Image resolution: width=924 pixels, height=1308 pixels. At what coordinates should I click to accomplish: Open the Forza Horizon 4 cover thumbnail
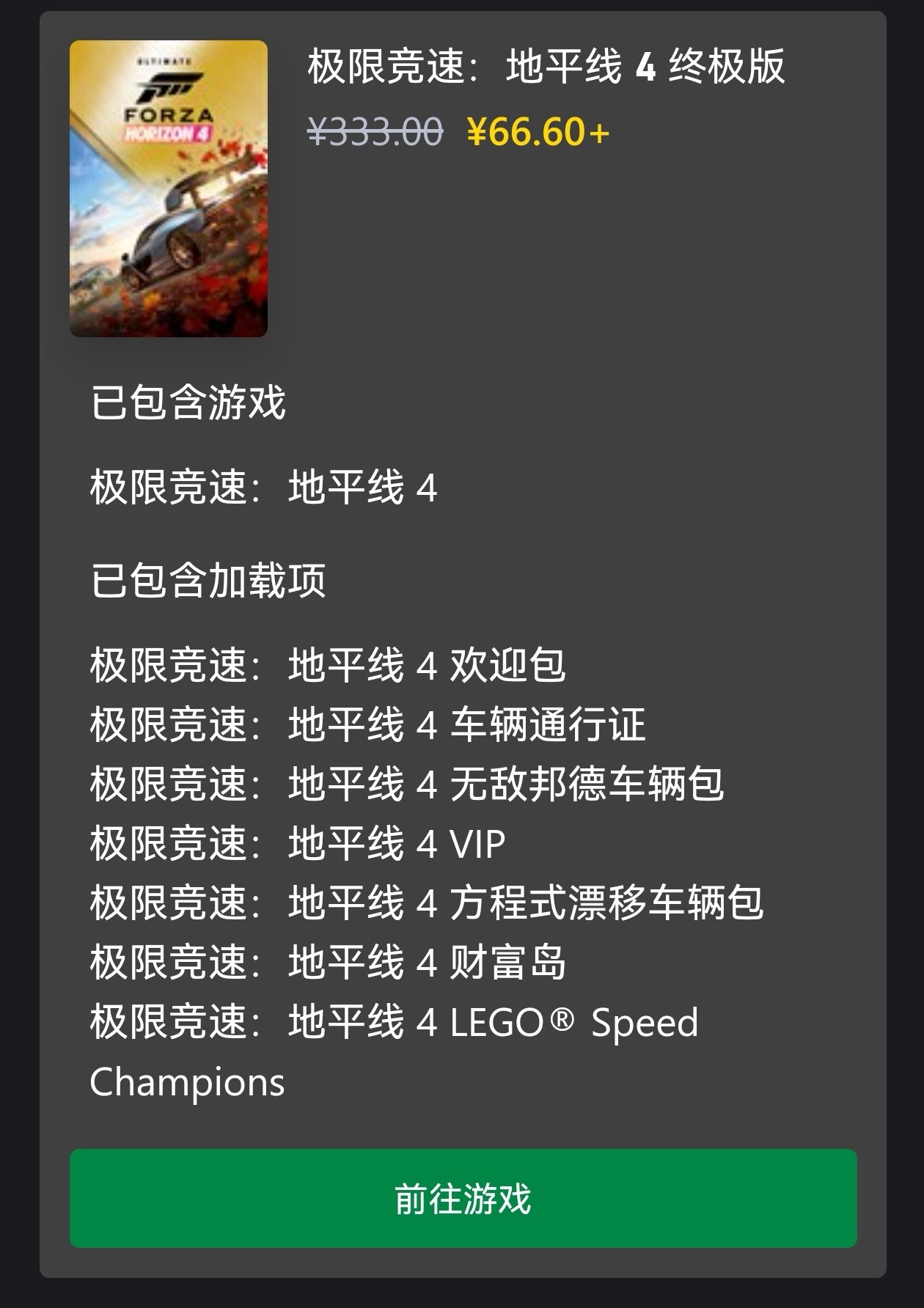tap(169, 189)
